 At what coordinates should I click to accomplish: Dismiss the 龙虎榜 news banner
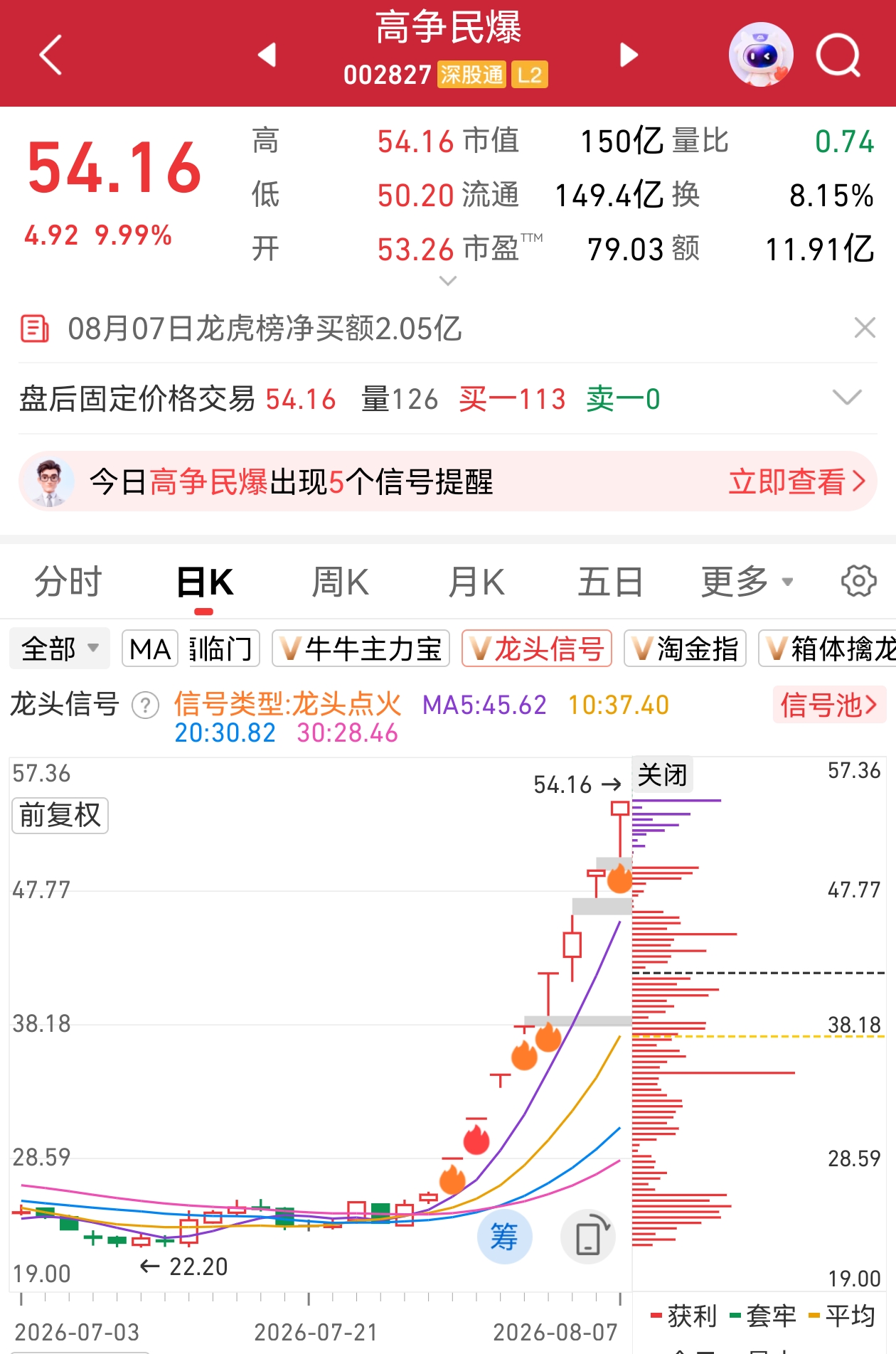pos(865,328)
